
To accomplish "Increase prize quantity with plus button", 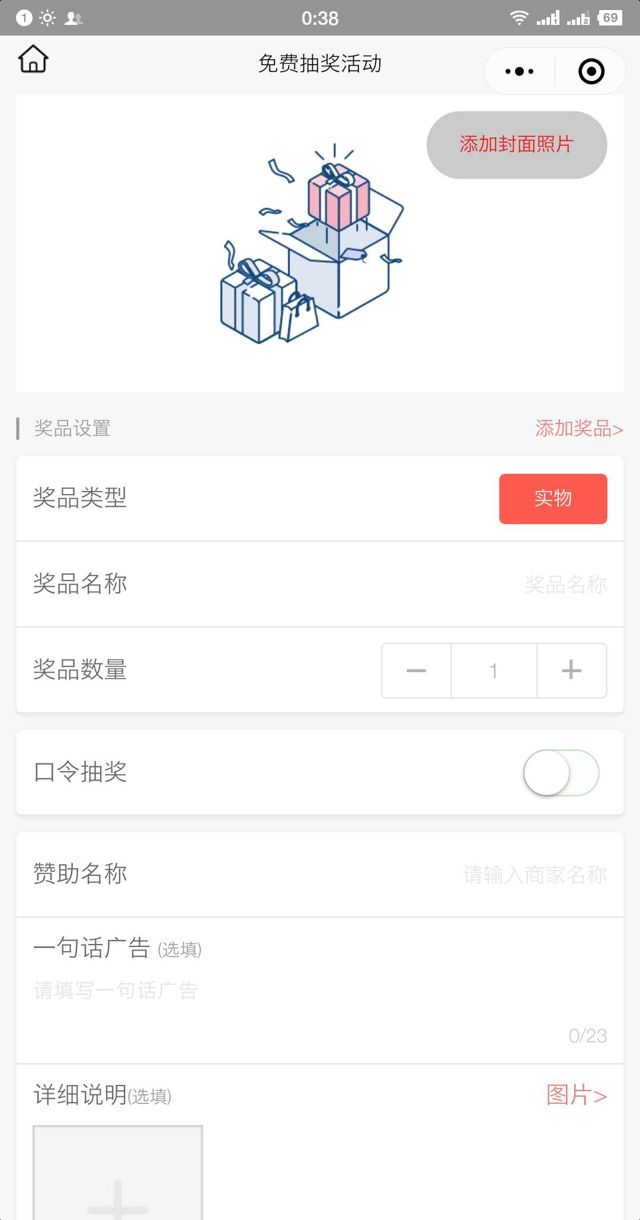I will pos(571,670).
